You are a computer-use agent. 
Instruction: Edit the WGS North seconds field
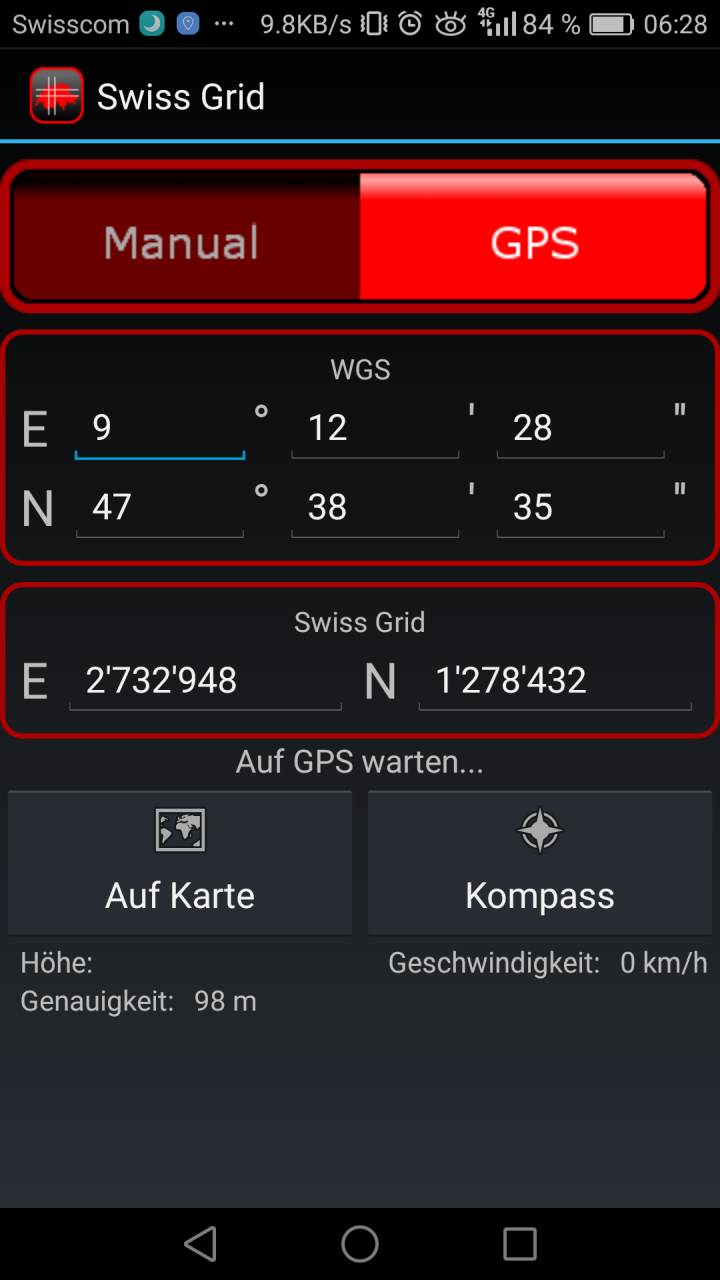click(x=580, y=507)
